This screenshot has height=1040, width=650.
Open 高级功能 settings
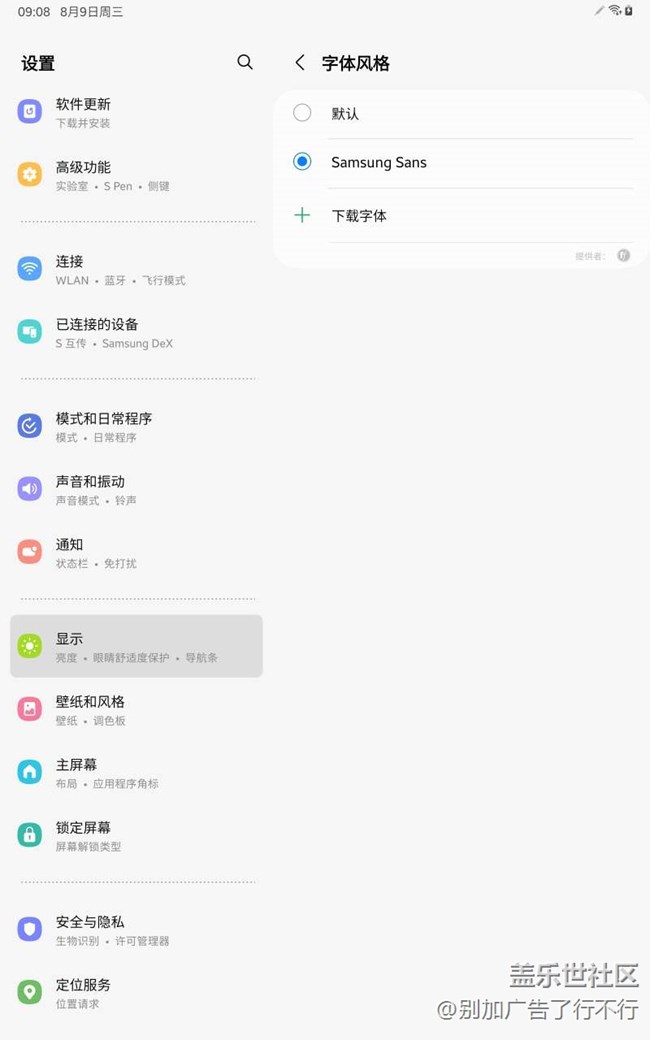click(84, 175)
